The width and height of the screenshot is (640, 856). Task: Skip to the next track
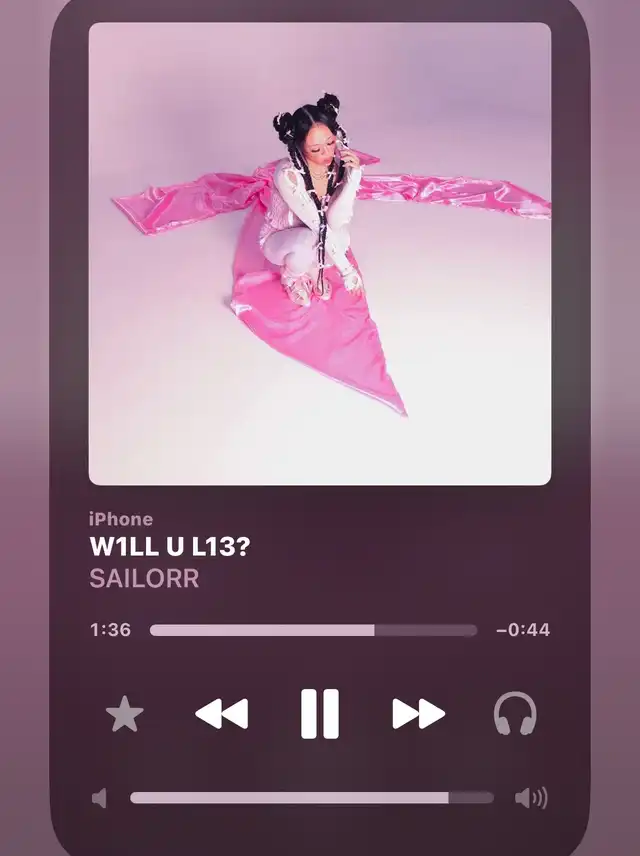[x=418, y=714]
